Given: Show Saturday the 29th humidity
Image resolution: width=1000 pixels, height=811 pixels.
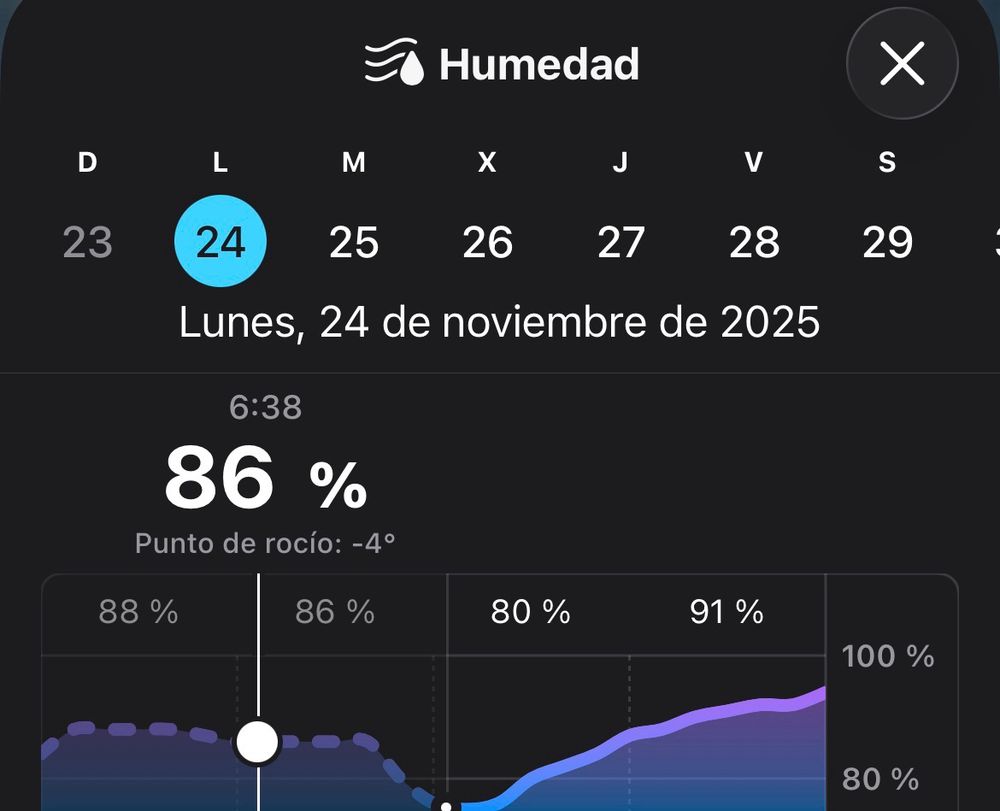Looking at the screenshot, I should pos(887,242).
